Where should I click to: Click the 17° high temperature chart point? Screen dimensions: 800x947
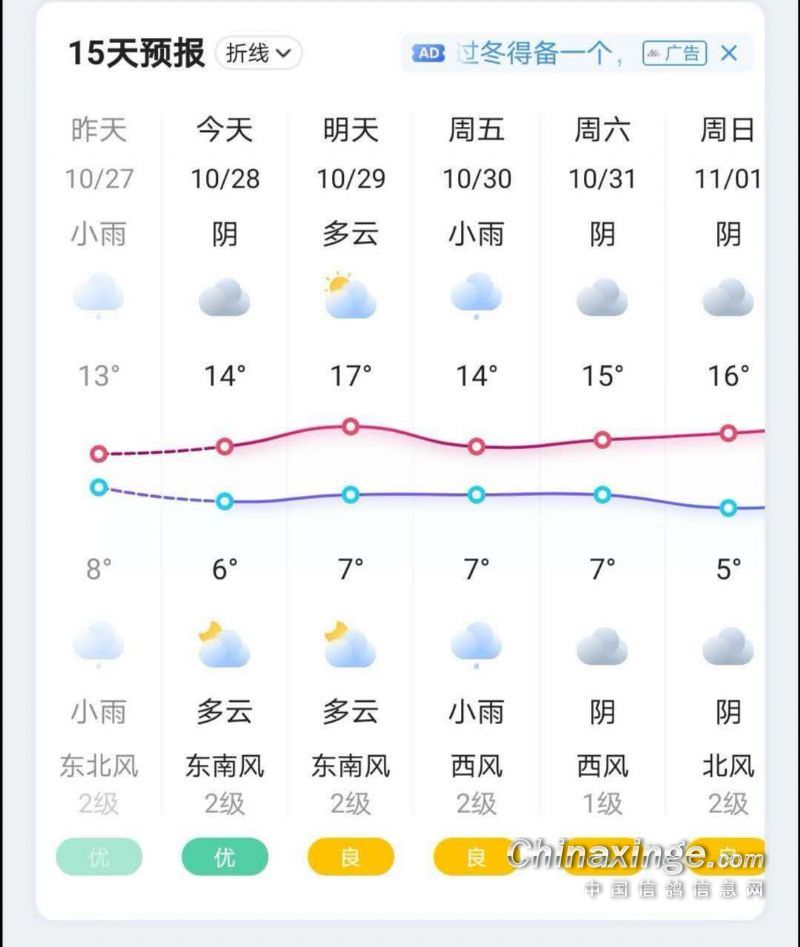pyautogui.click(x=349, y=426)
